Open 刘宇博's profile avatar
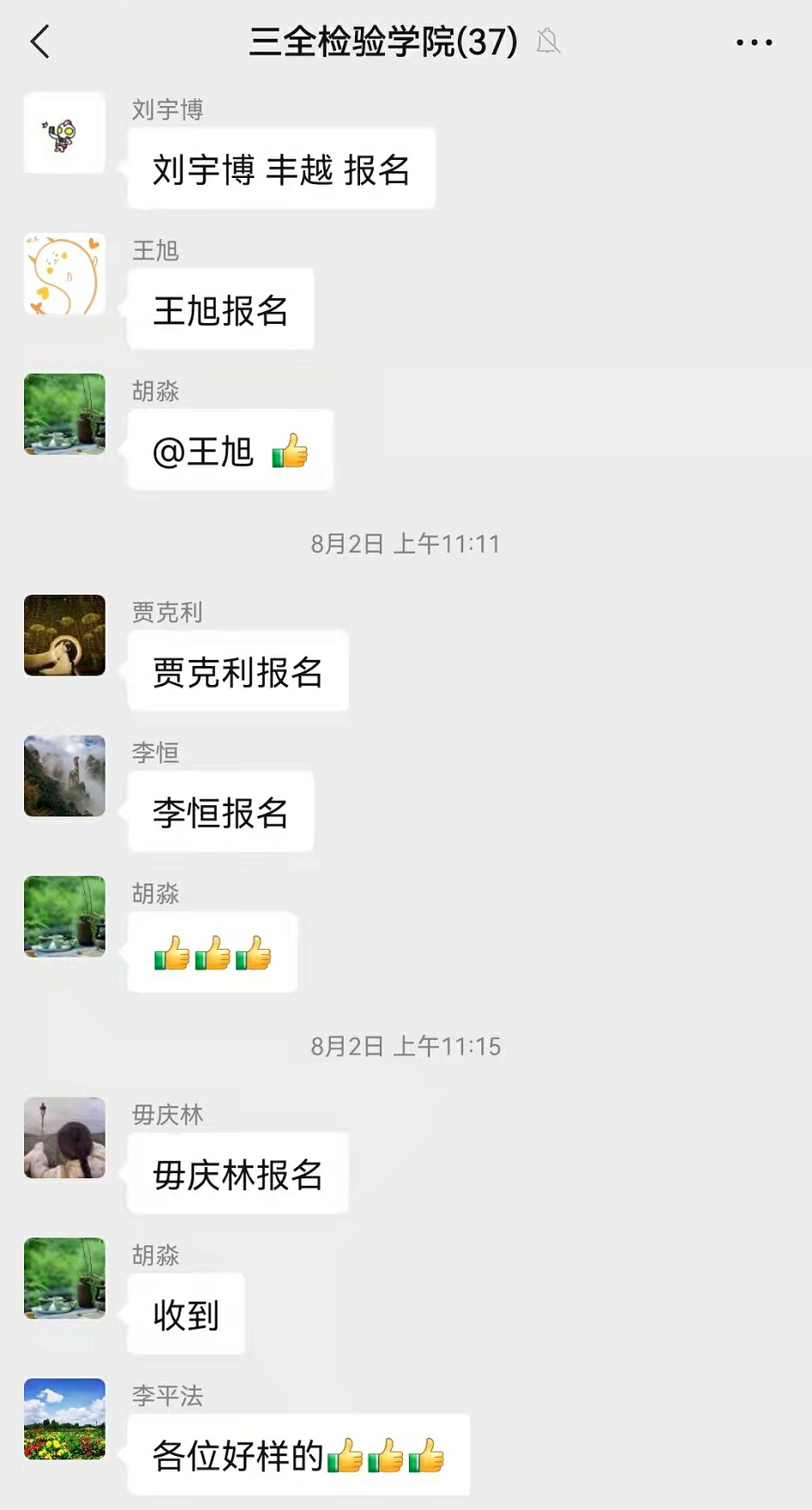The image size is (812, 1510). 64,133
